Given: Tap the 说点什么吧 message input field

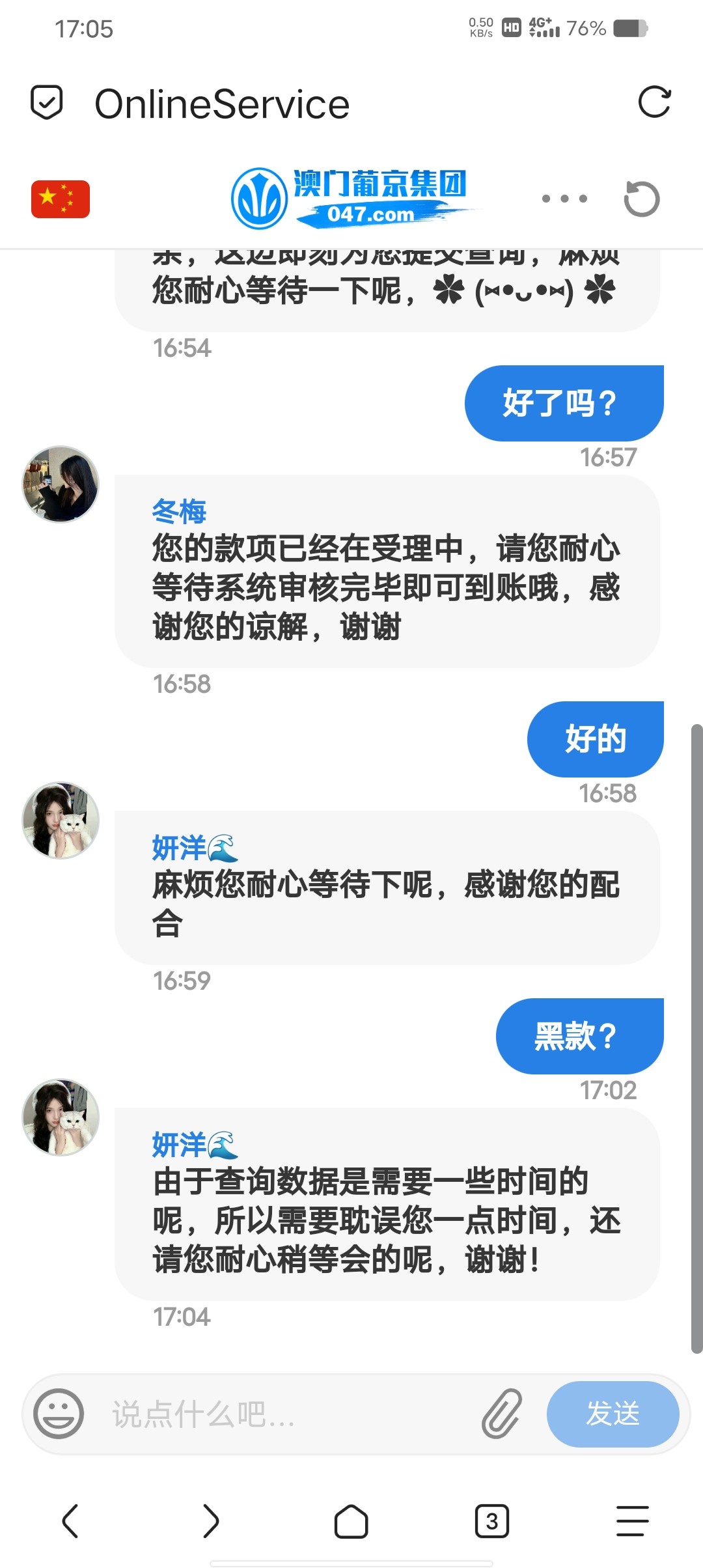Looking at the screenshot, I should [260, 1414].
